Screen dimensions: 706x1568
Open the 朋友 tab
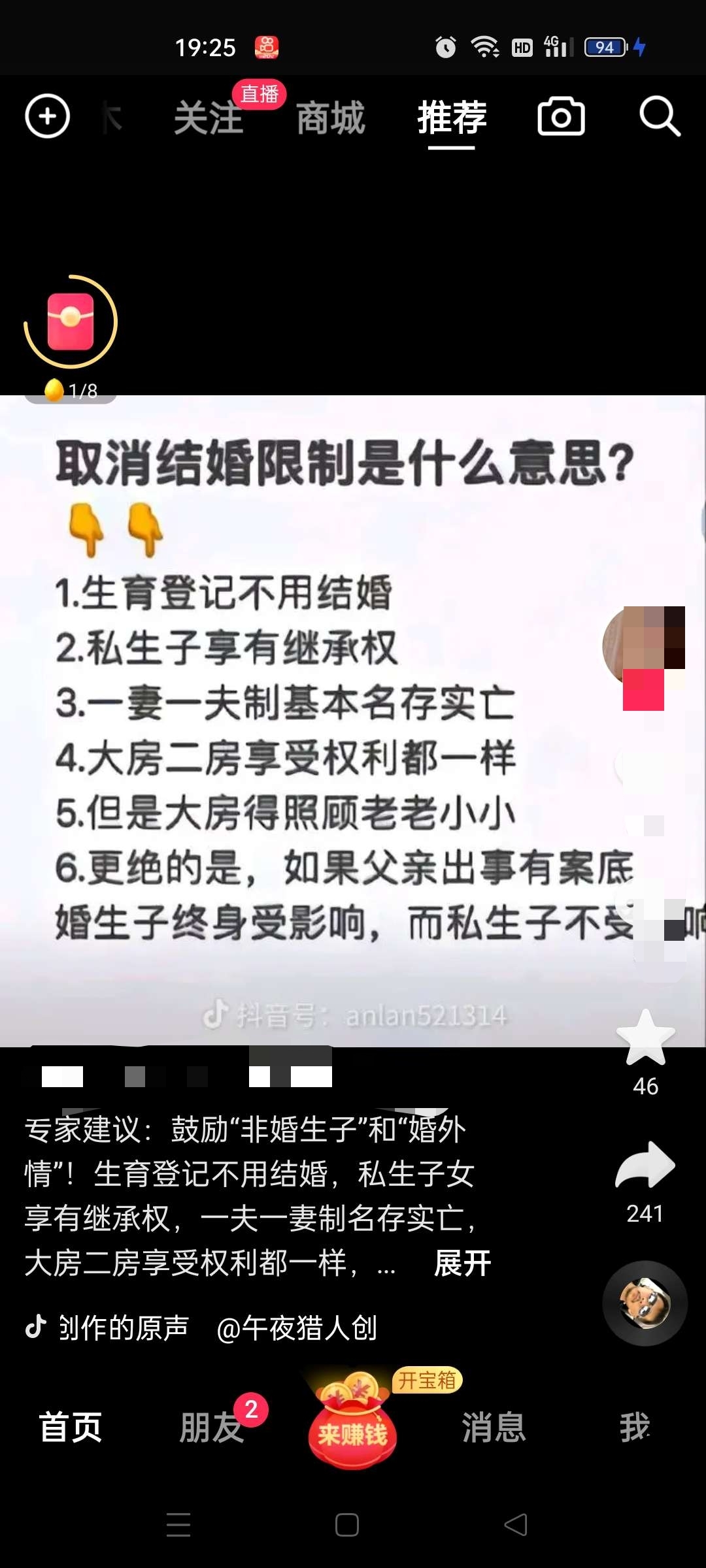pyautogui.click(x=212, y=1427)
